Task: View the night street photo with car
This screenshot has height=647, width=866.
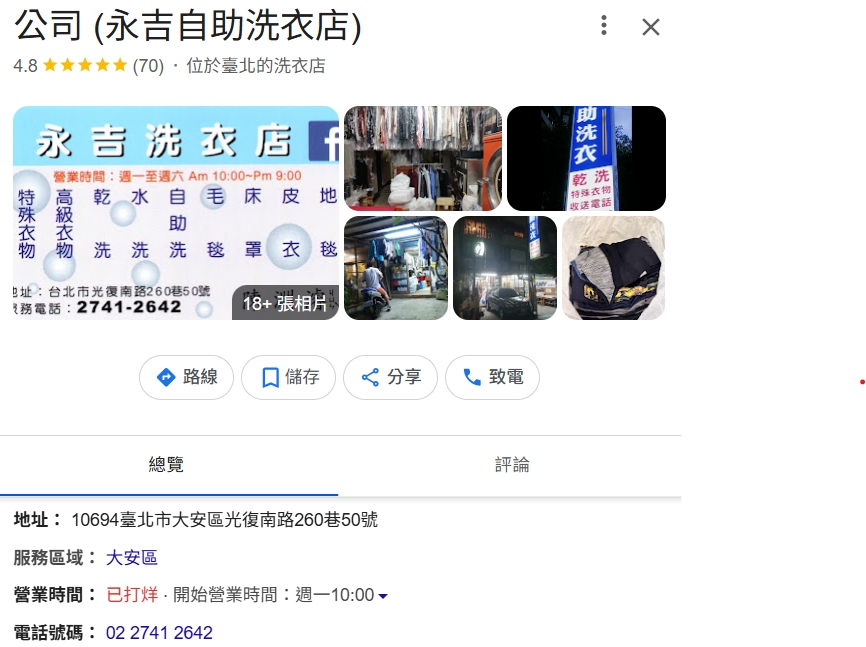Action: [x=505, y=268]
